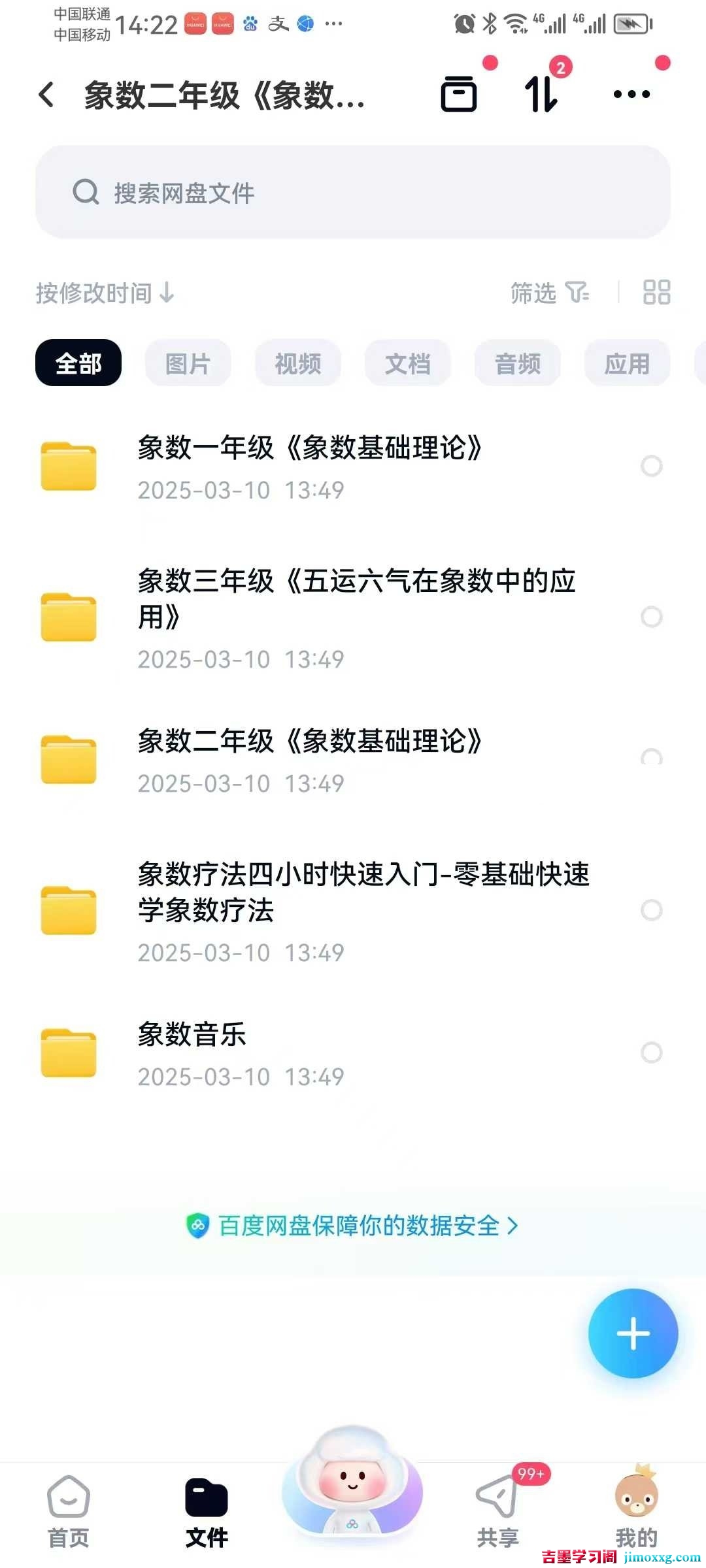Change the 按修改时间 sort order
Viewport: 706px width, 1568px height.
tap(105, 293)
